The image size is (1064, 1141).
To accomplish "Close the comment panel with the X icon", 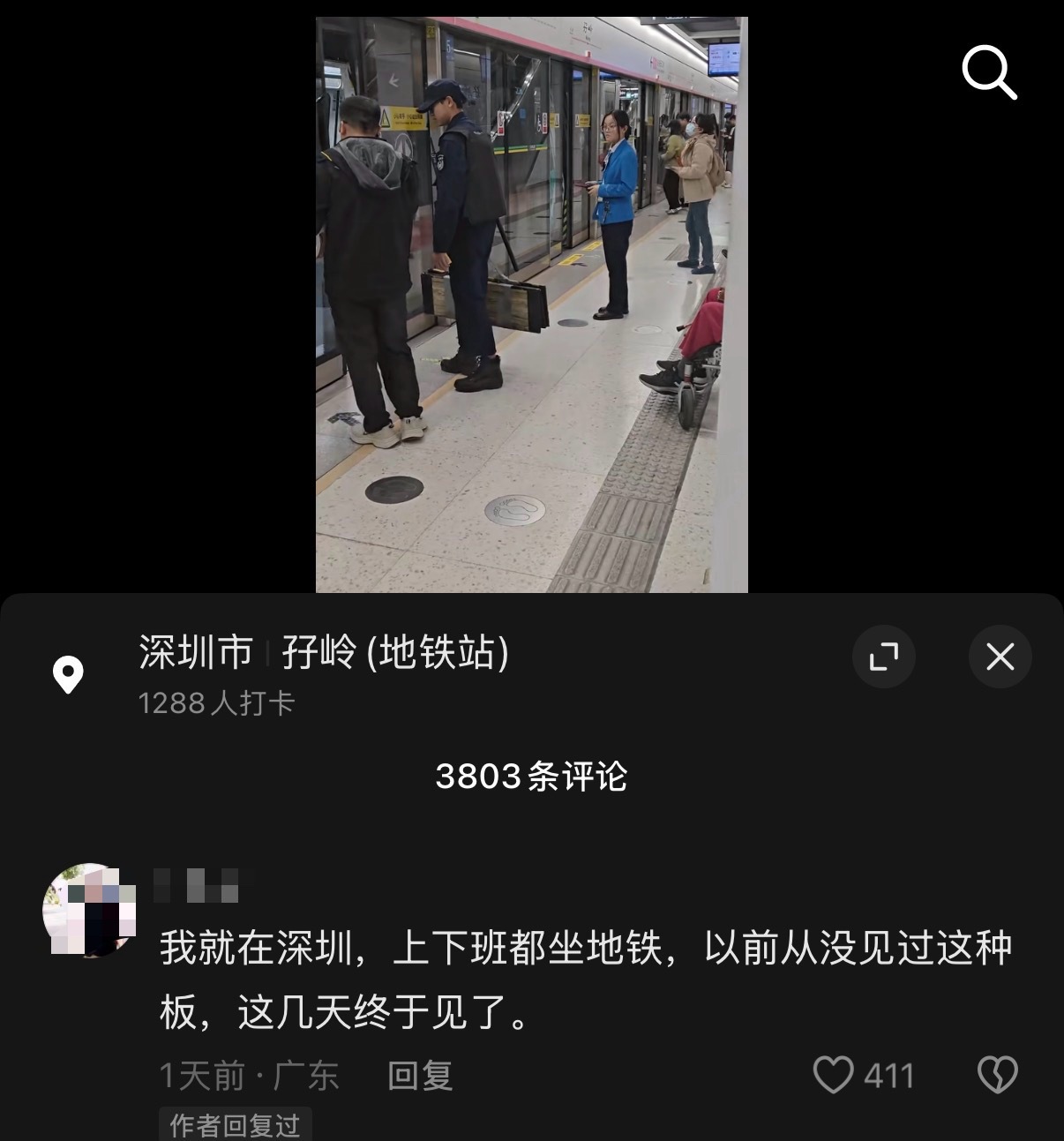I will [x=1000, y=657].
